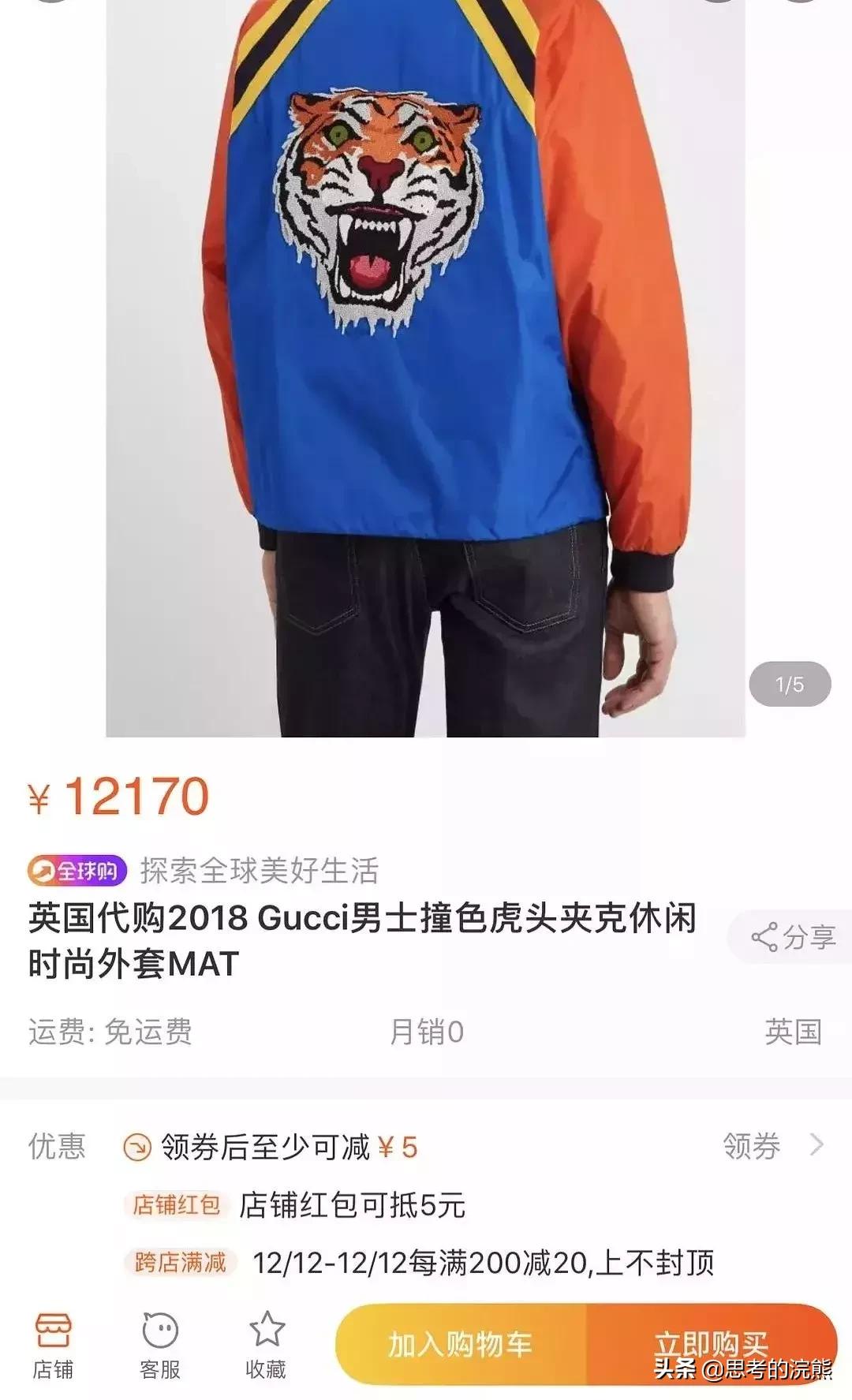Open the 店铺 shop icon
The image size is (852, 1400).
point(55,1341)
